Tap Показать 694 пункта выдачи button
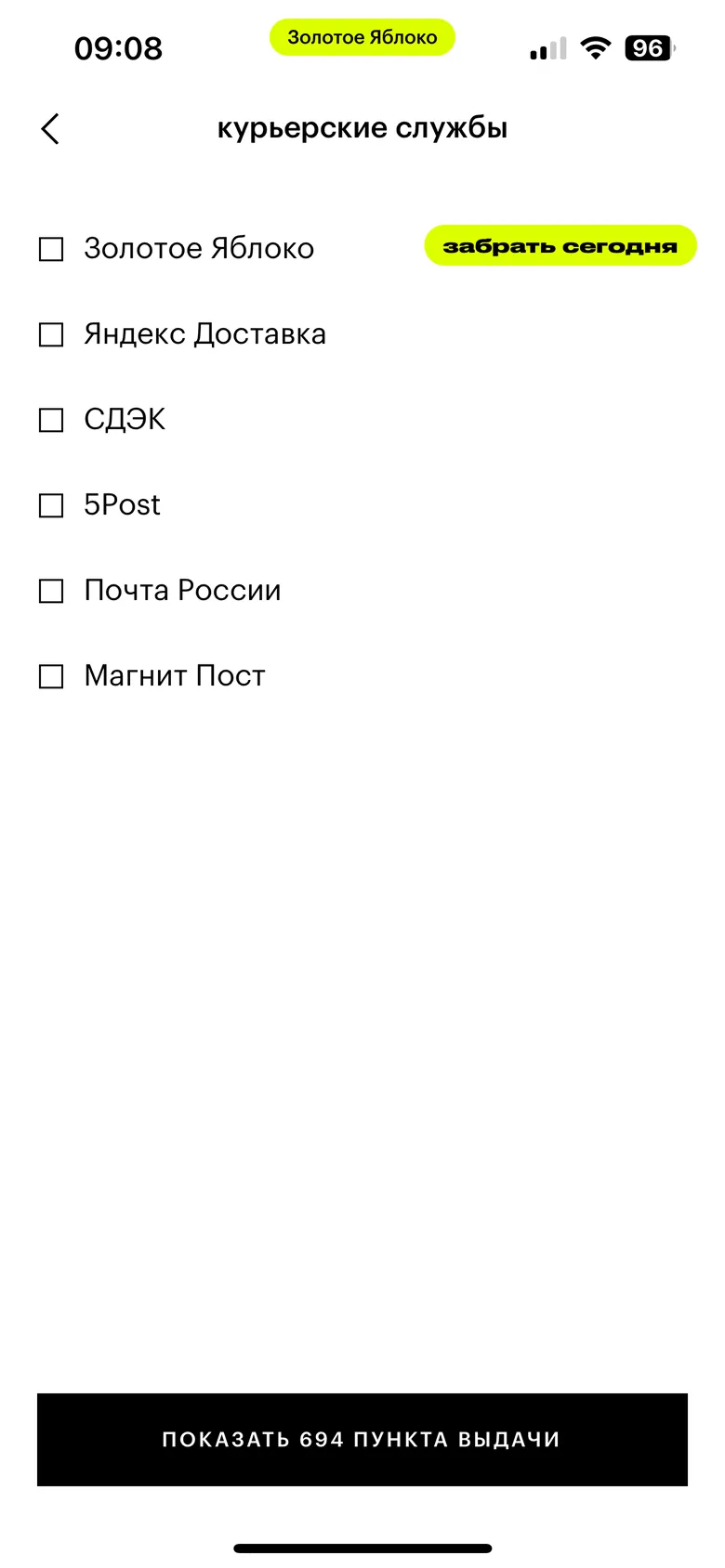Viewport: 725px width, 1568px height. (x=362, y=1439)
